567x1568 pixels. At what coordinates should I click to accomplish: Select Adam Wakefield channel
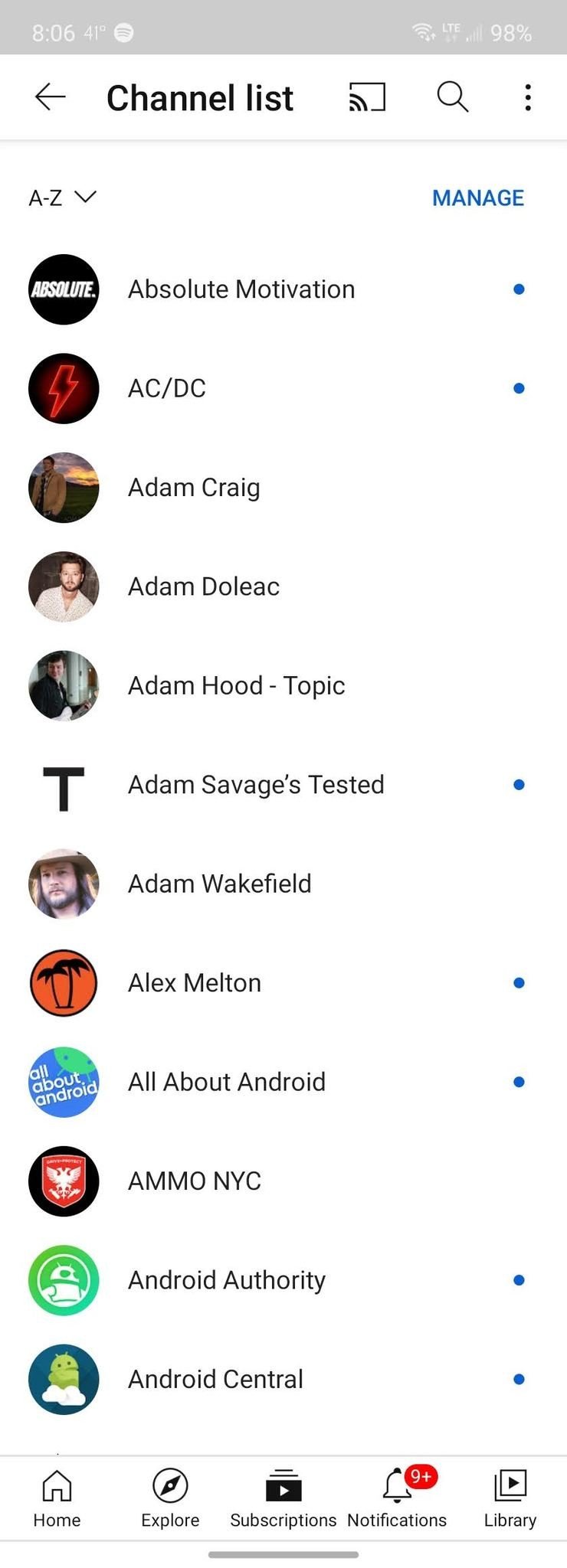click(219, 884)
